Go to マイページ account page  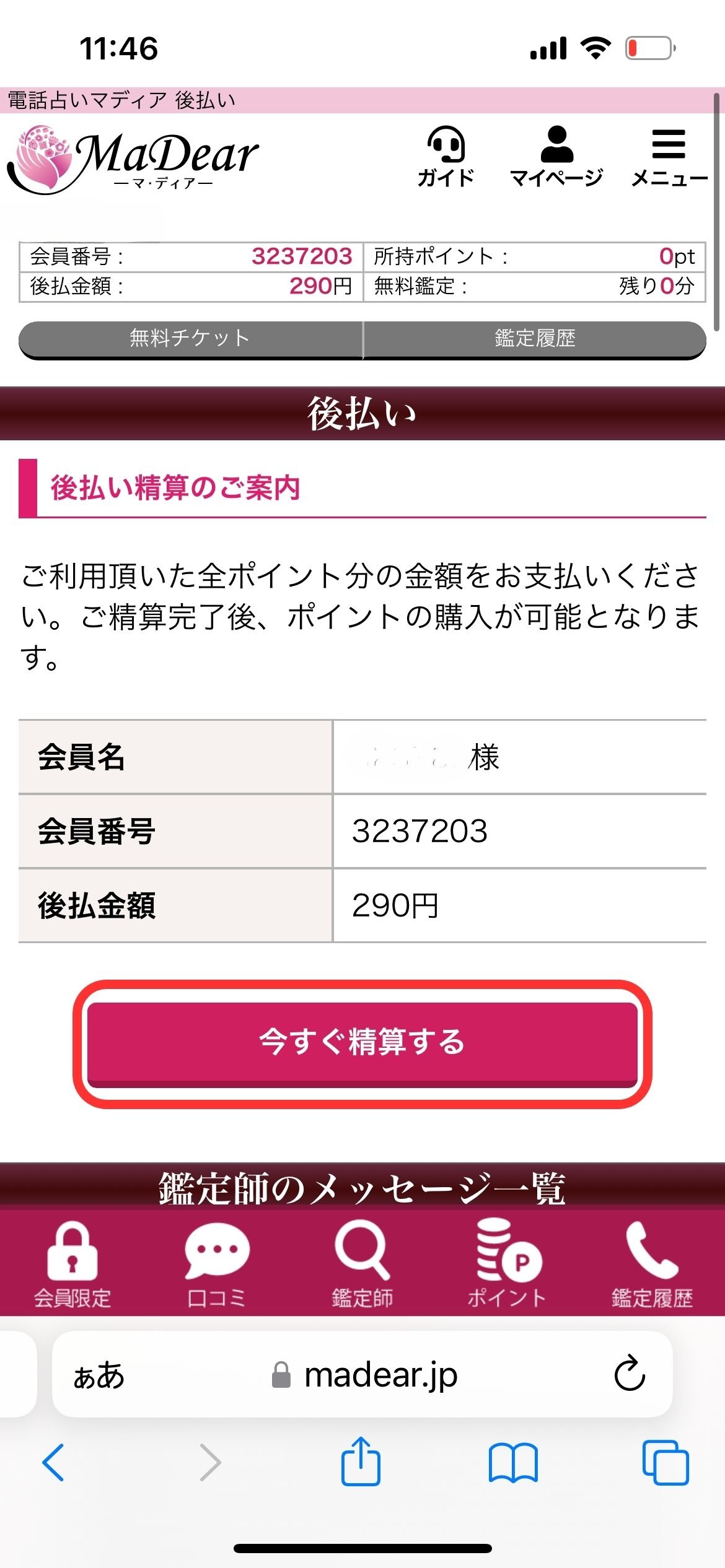(556, 156)
